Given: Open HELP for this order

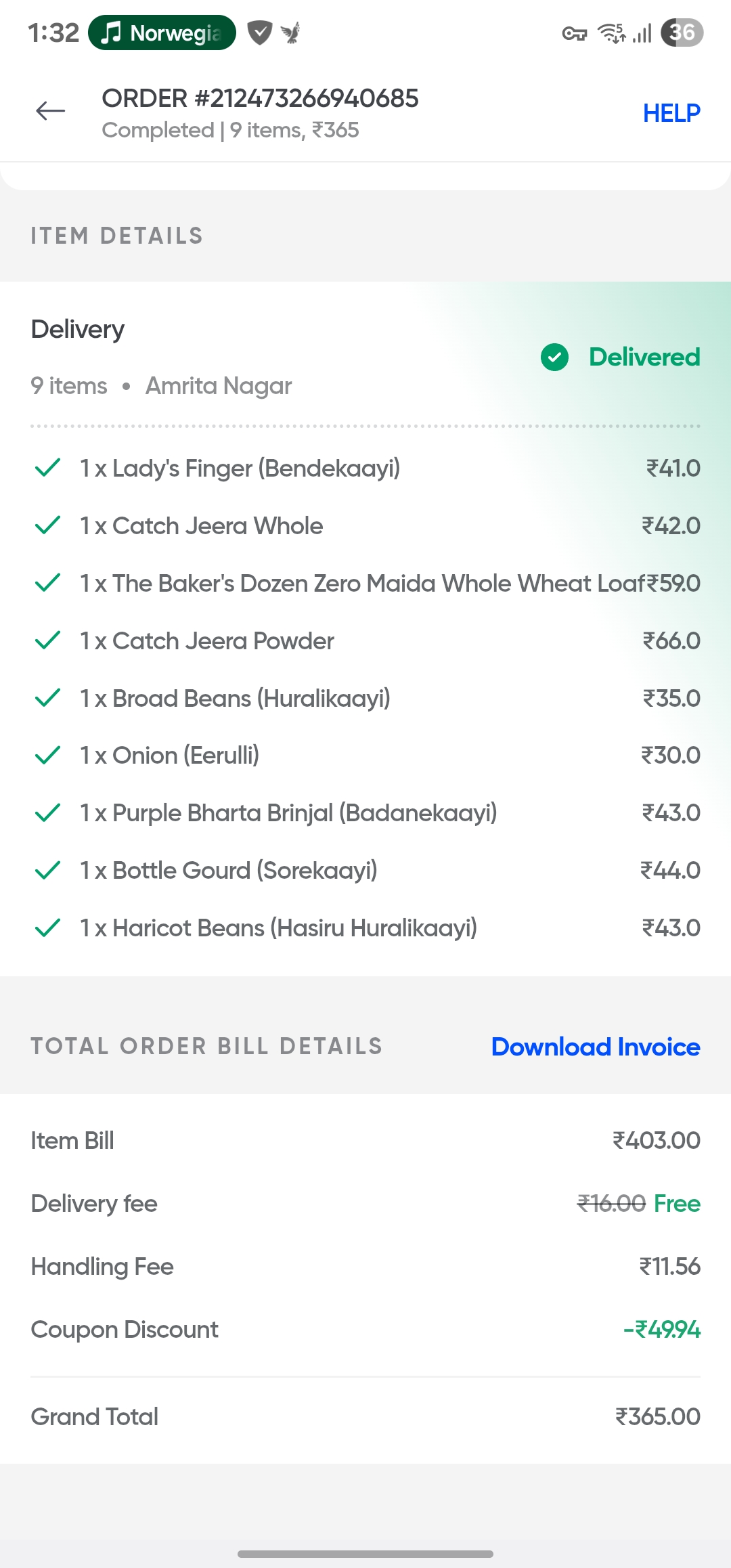Looking at the screenshot, I should tap(671, 113).
